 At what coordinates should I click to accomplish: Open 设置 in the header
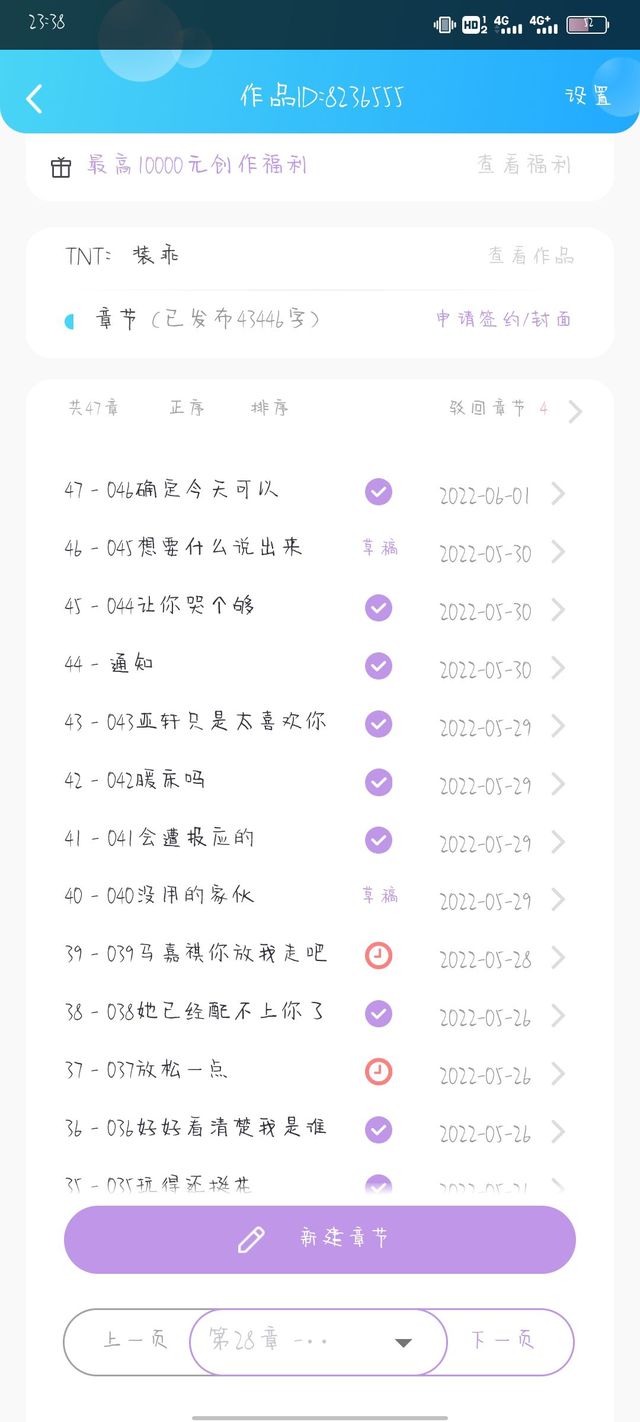(588, 96)
